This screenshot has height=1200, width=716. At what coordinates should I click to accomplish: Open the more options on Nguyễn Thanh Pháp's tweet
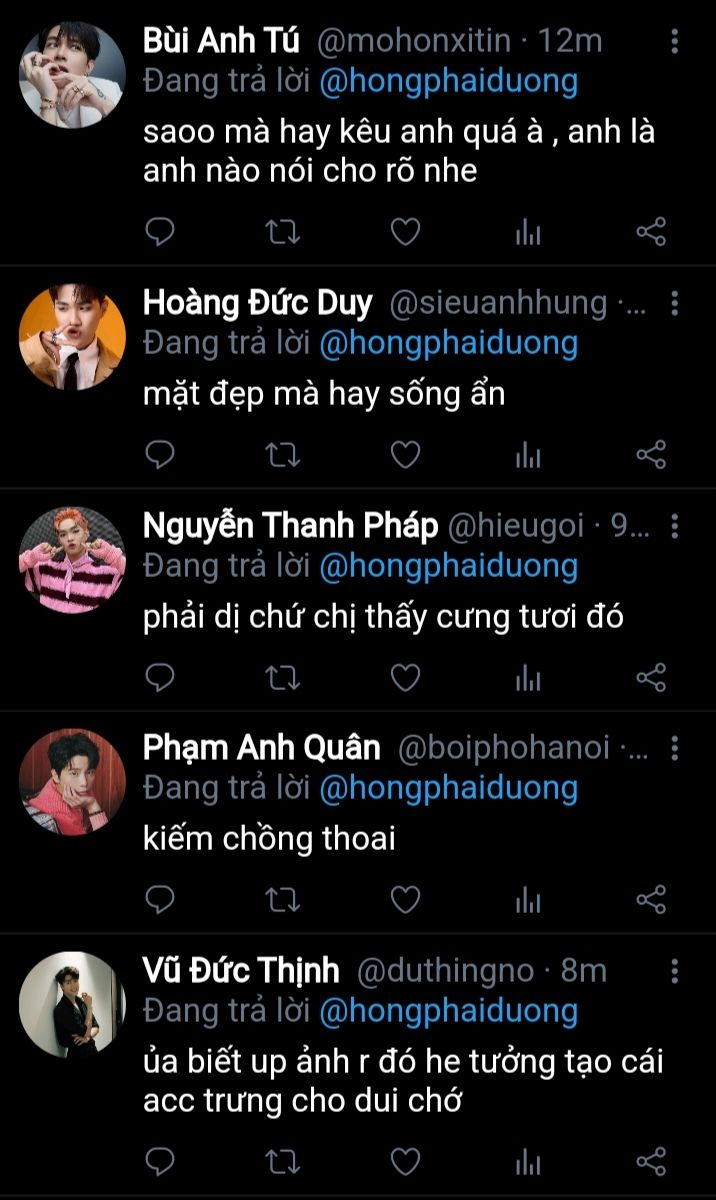(x=675, y=525)
